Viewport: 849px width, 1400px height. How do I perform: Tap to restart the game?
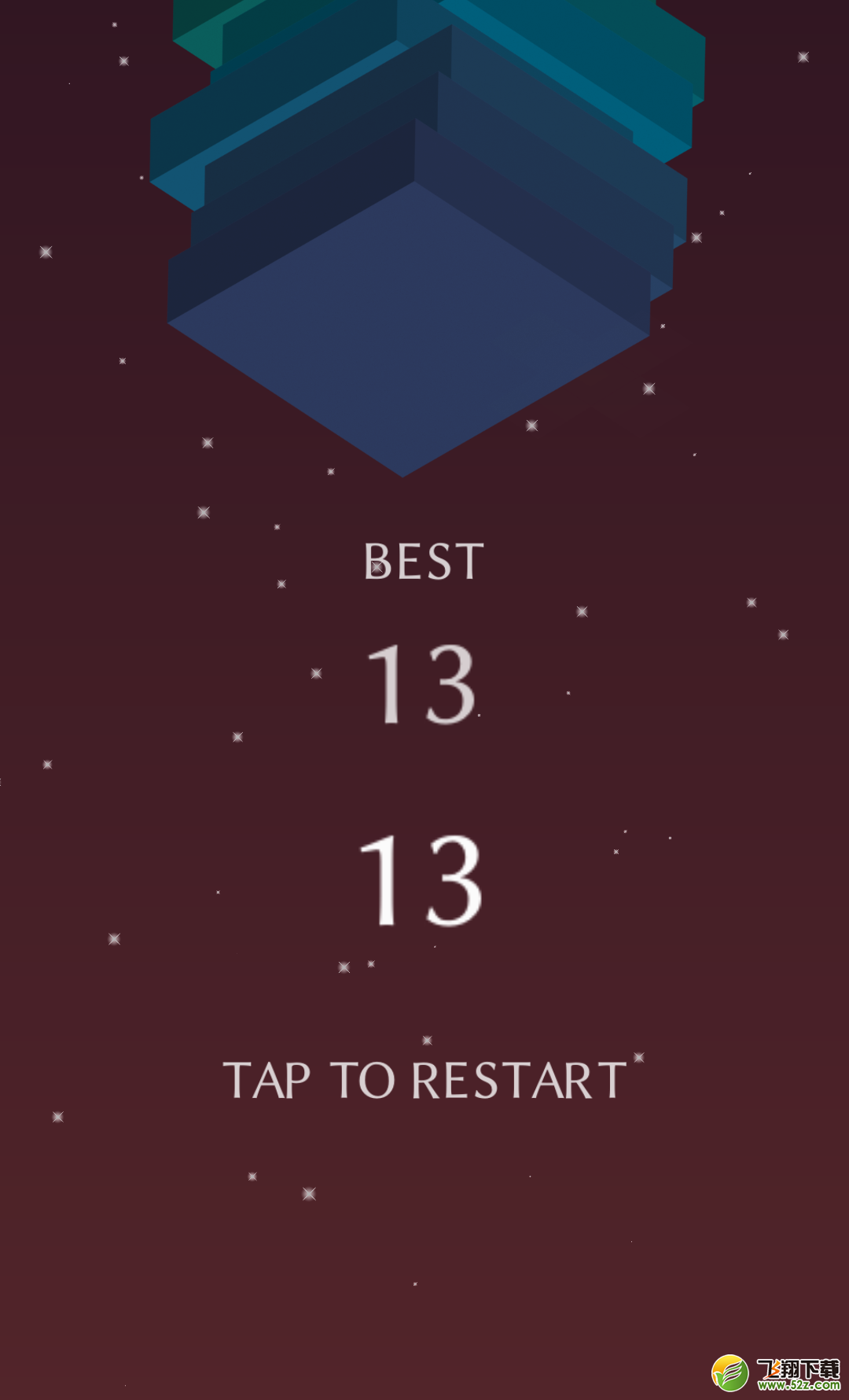tap(424, 1080)
